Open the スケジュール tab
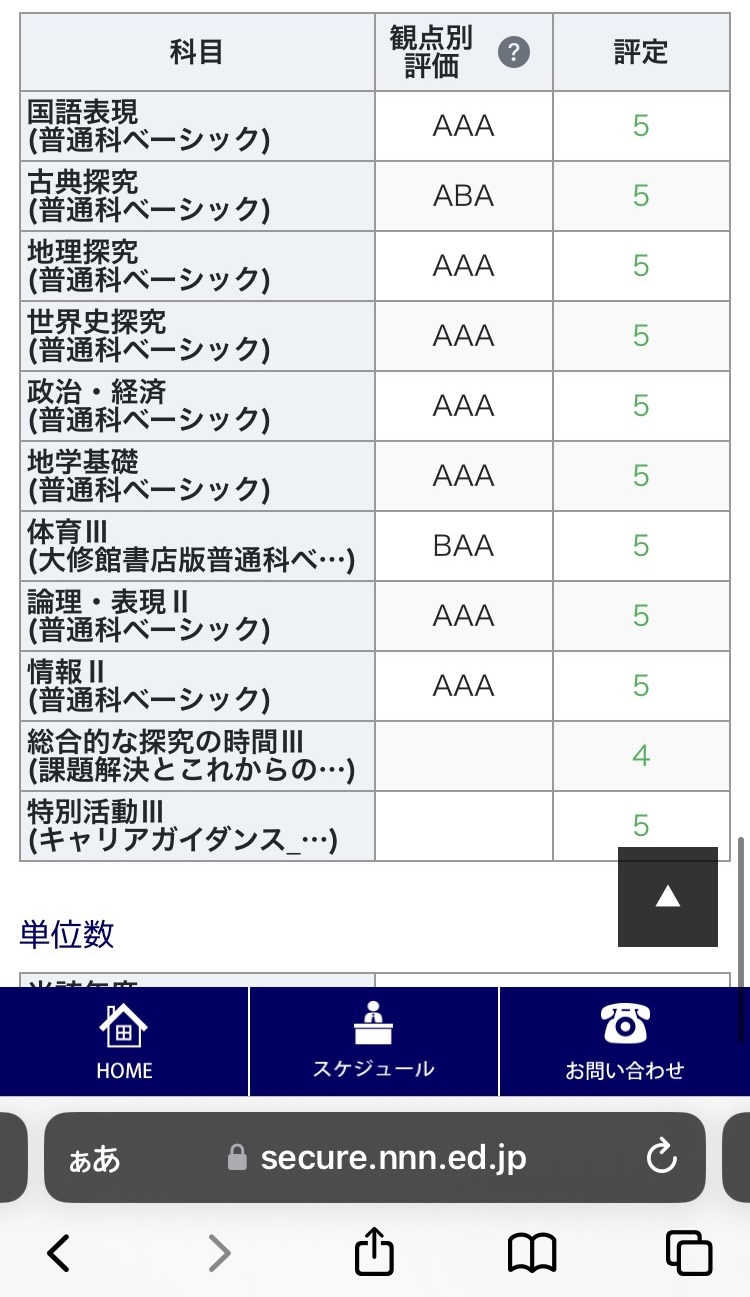The image size is (750, 1297). pos(374,1041)
